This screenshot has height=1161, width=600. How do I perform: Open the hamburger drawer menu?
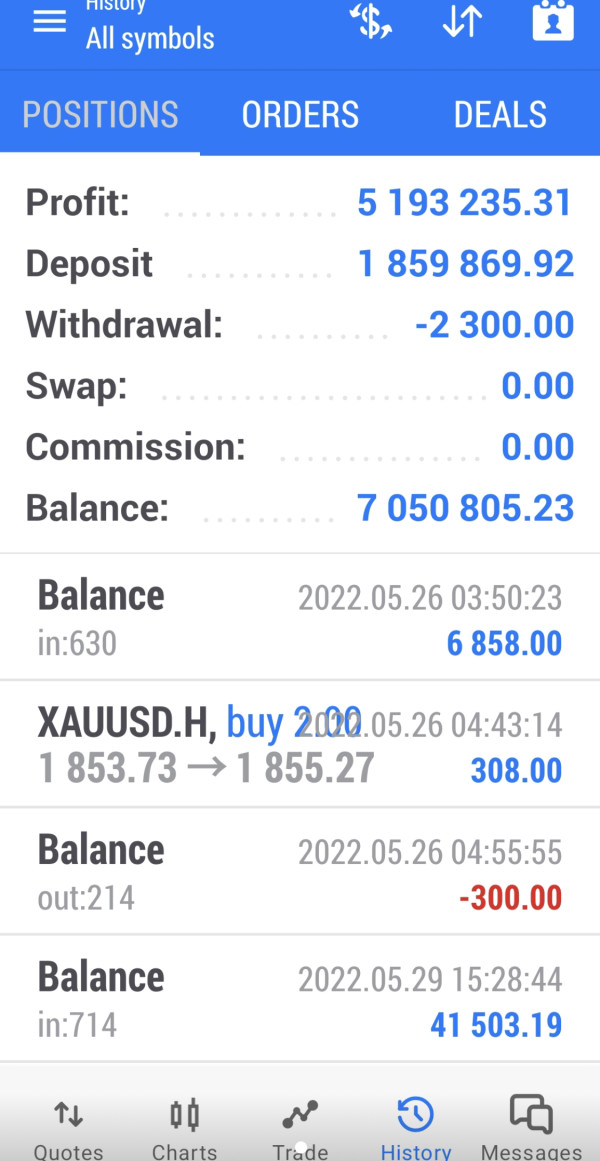[50, 23]
